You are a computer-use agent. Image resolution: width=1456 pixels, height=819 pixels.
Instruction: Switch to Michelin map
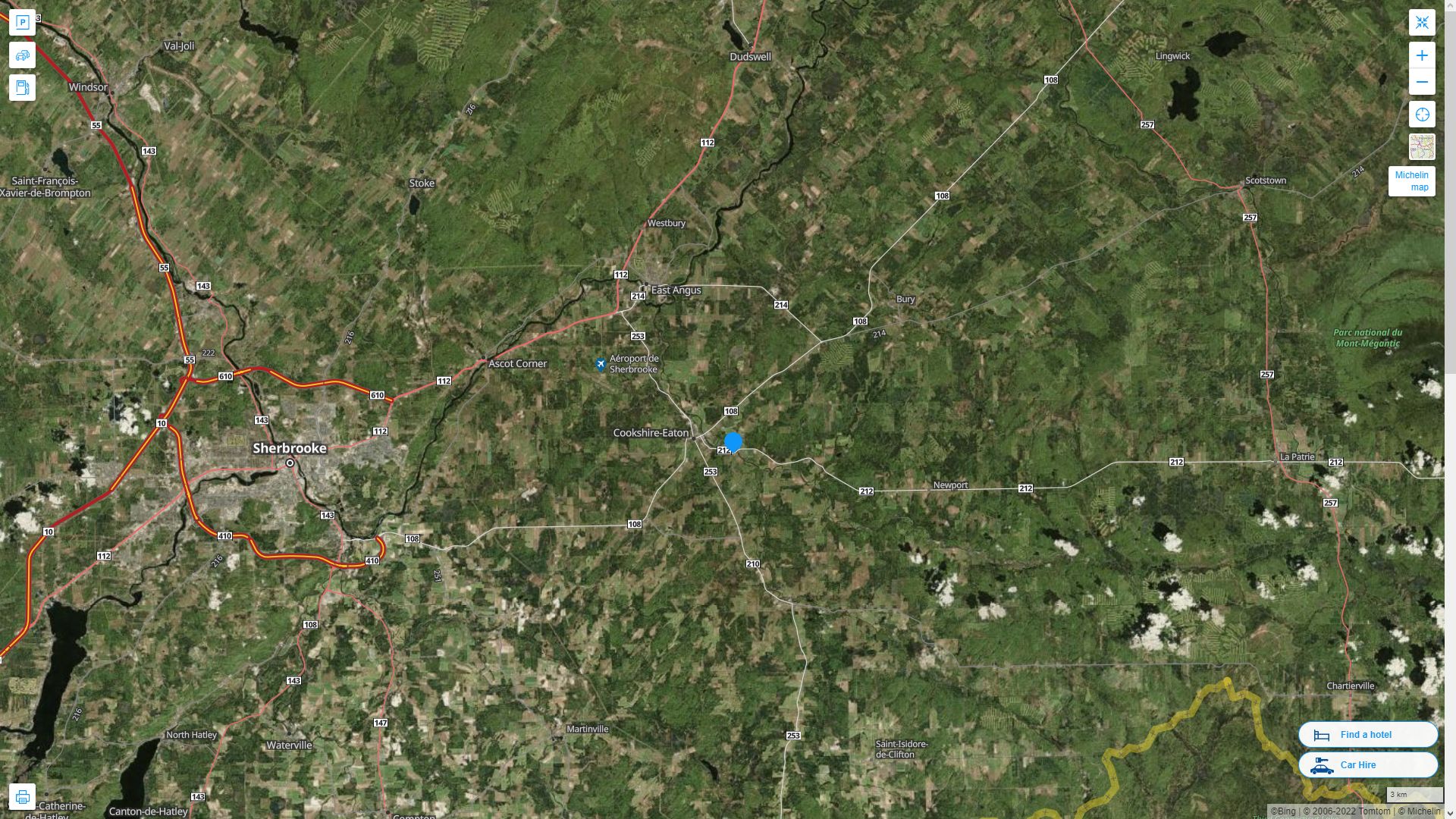(x=1411, y=181)
